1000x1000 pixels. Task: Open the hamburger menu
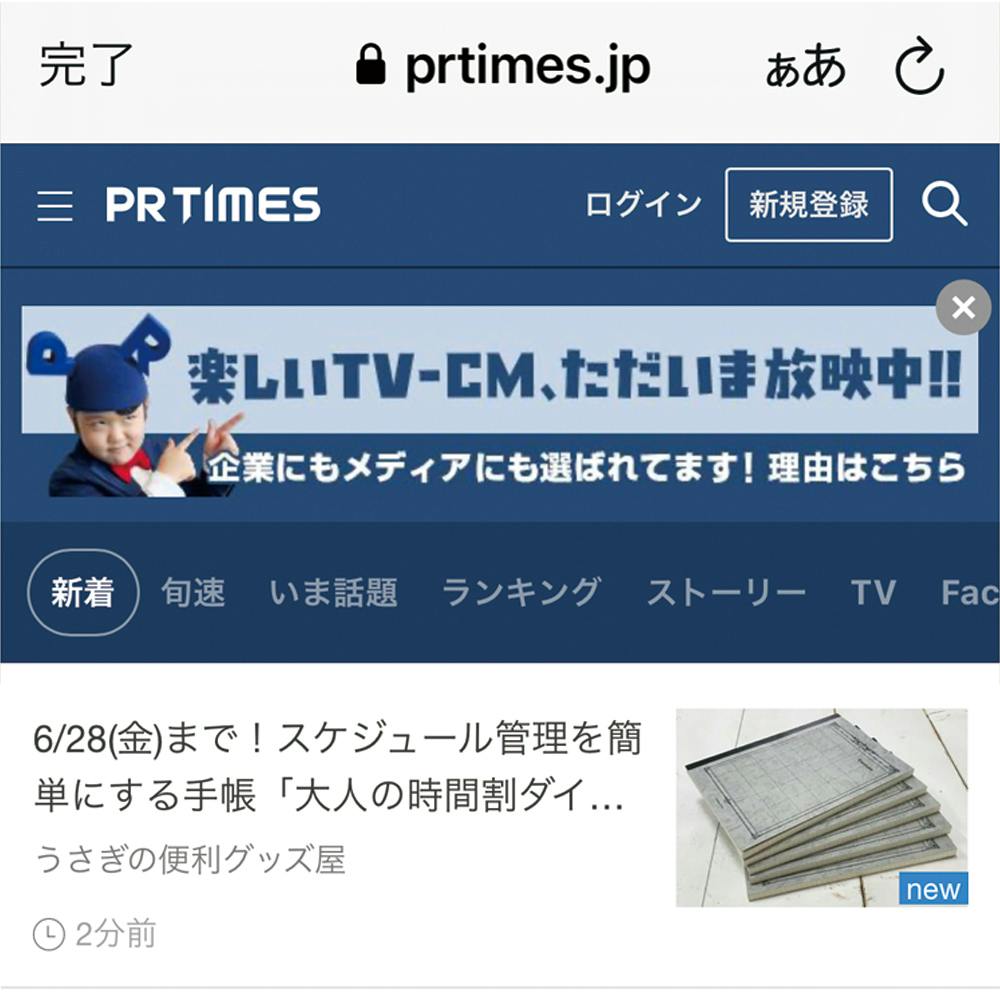pos(55,206)
